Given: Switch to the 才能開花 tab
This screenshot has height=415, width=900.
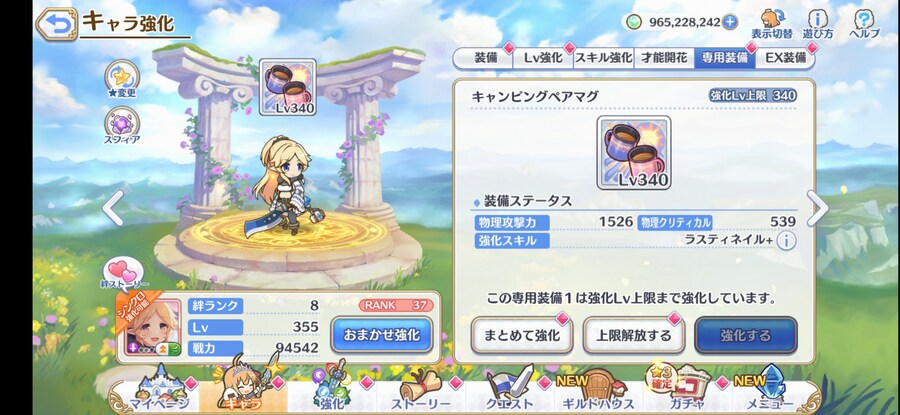Looking at the screenshot, I should coord(664,58).
